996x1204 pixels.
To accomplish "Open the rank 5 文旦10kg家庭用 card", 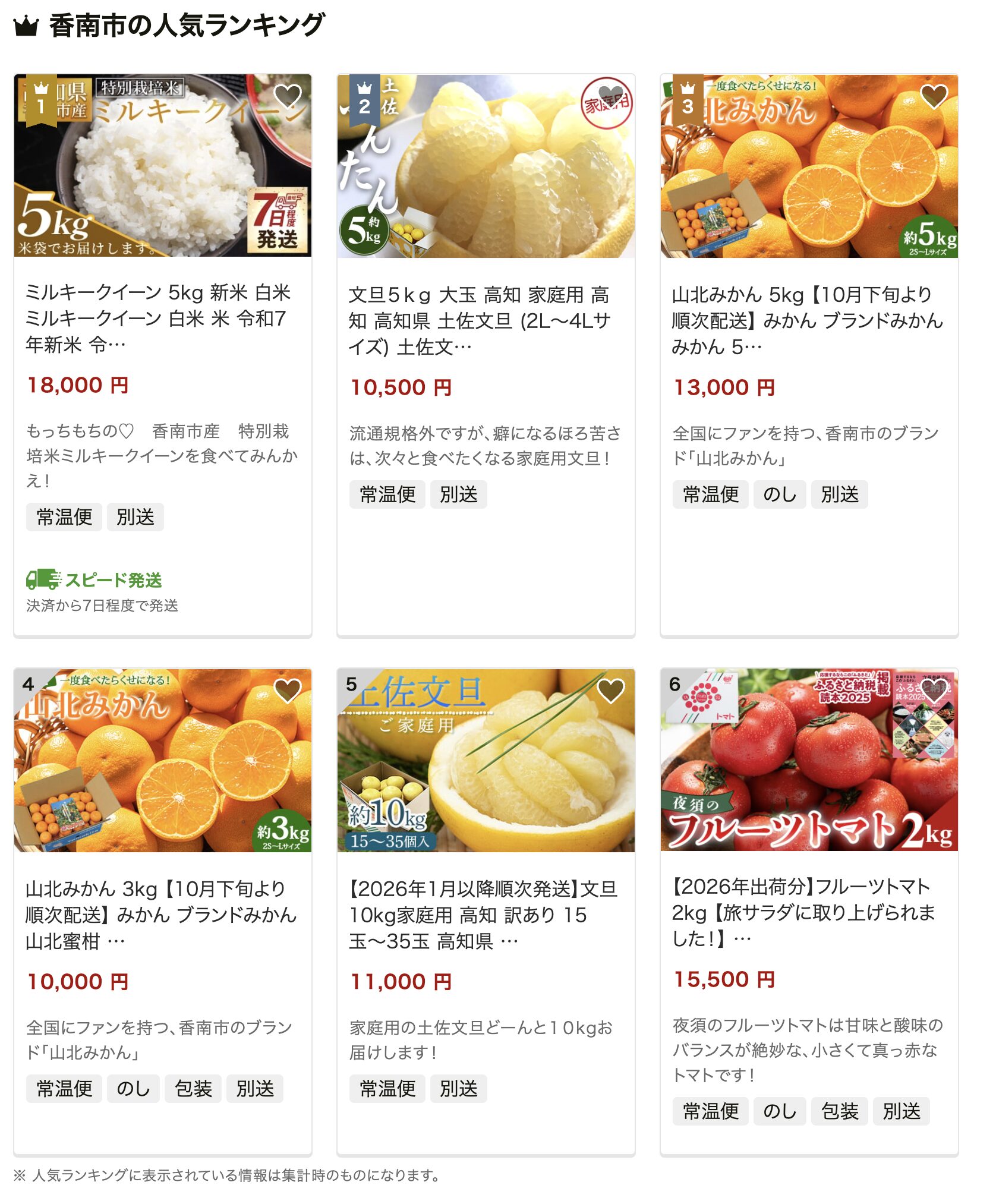I will click(x=483, y=915).
